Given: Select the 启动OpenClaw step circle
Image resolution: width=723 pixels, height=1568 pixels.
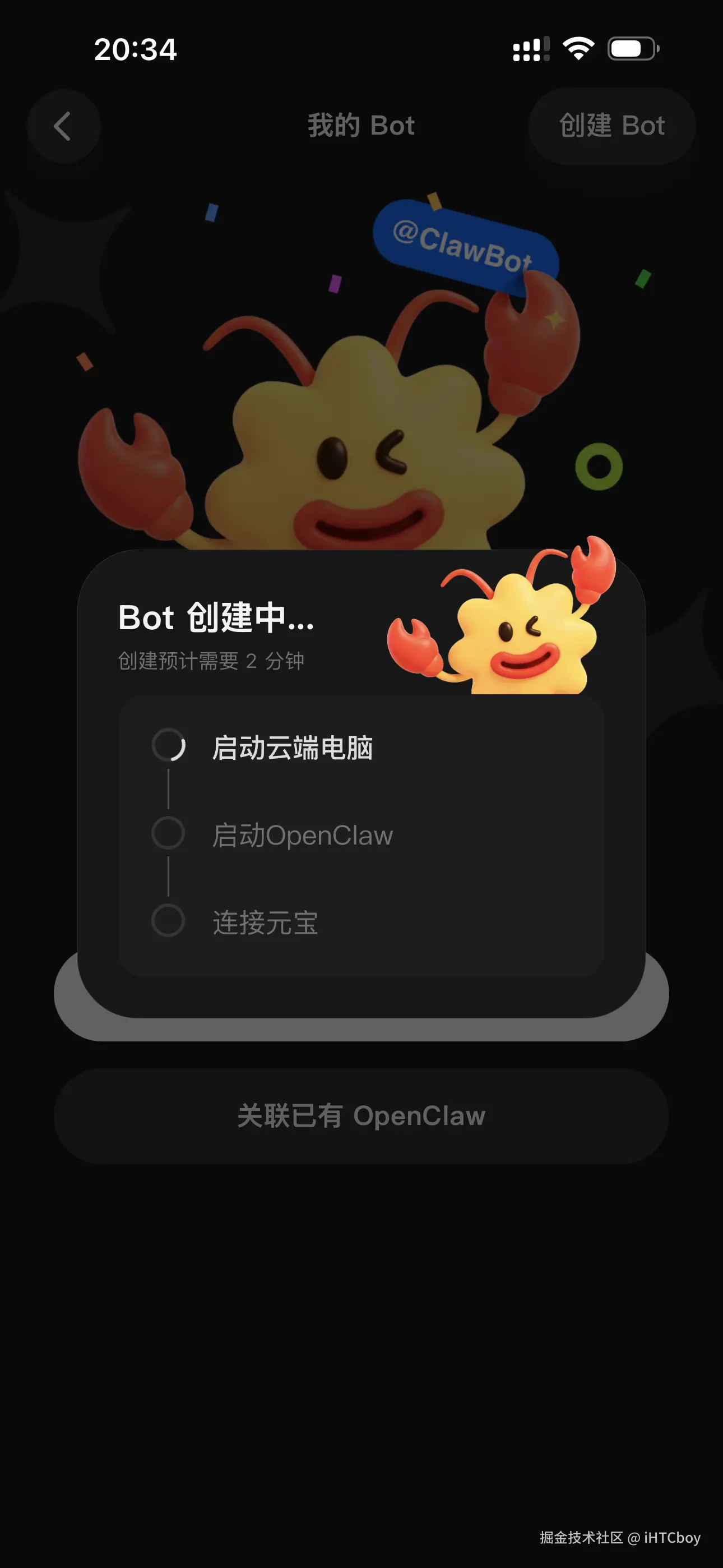Looking at the screenshot, I should pyautogui.click(x=169, y=834).
